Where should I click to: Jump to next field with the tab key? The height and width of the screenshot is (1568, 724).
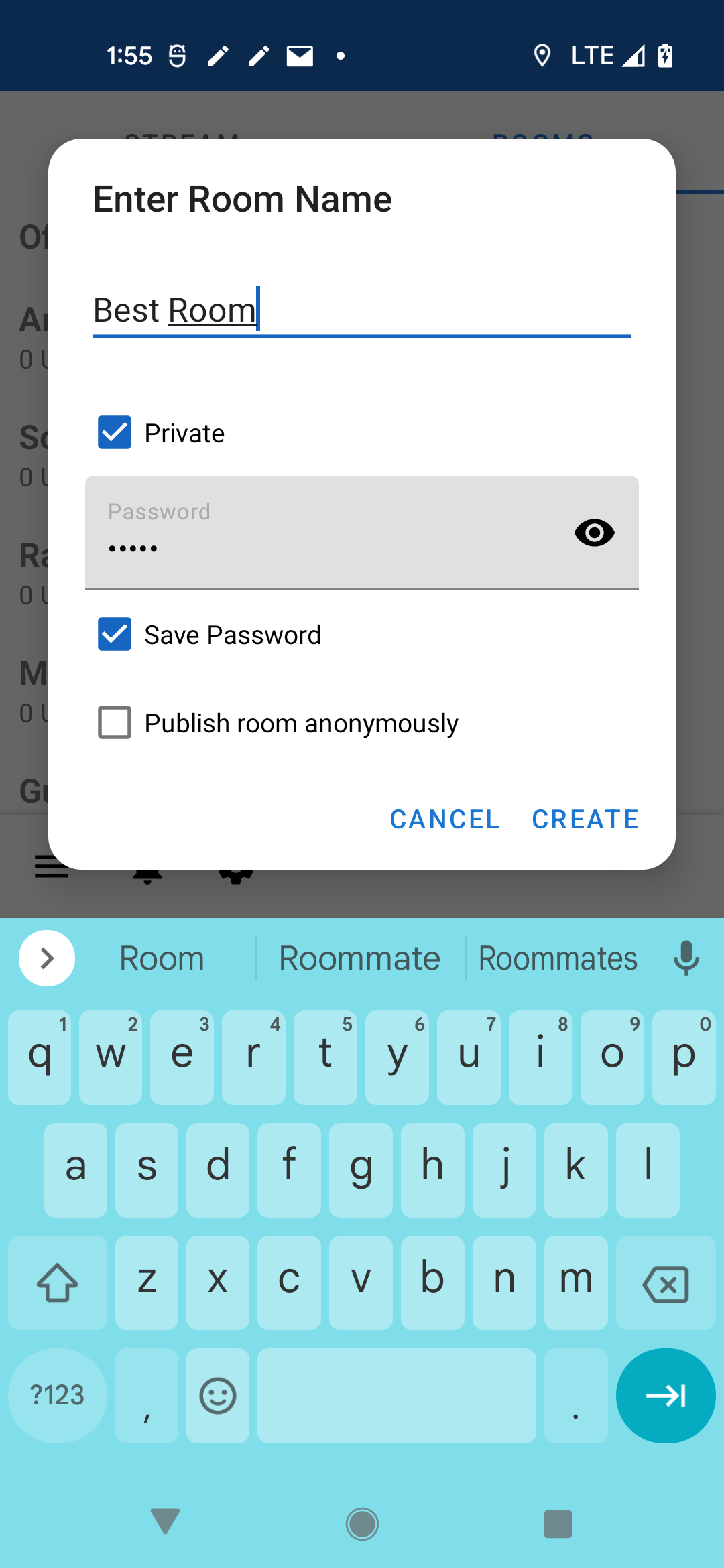[665, 1396]
